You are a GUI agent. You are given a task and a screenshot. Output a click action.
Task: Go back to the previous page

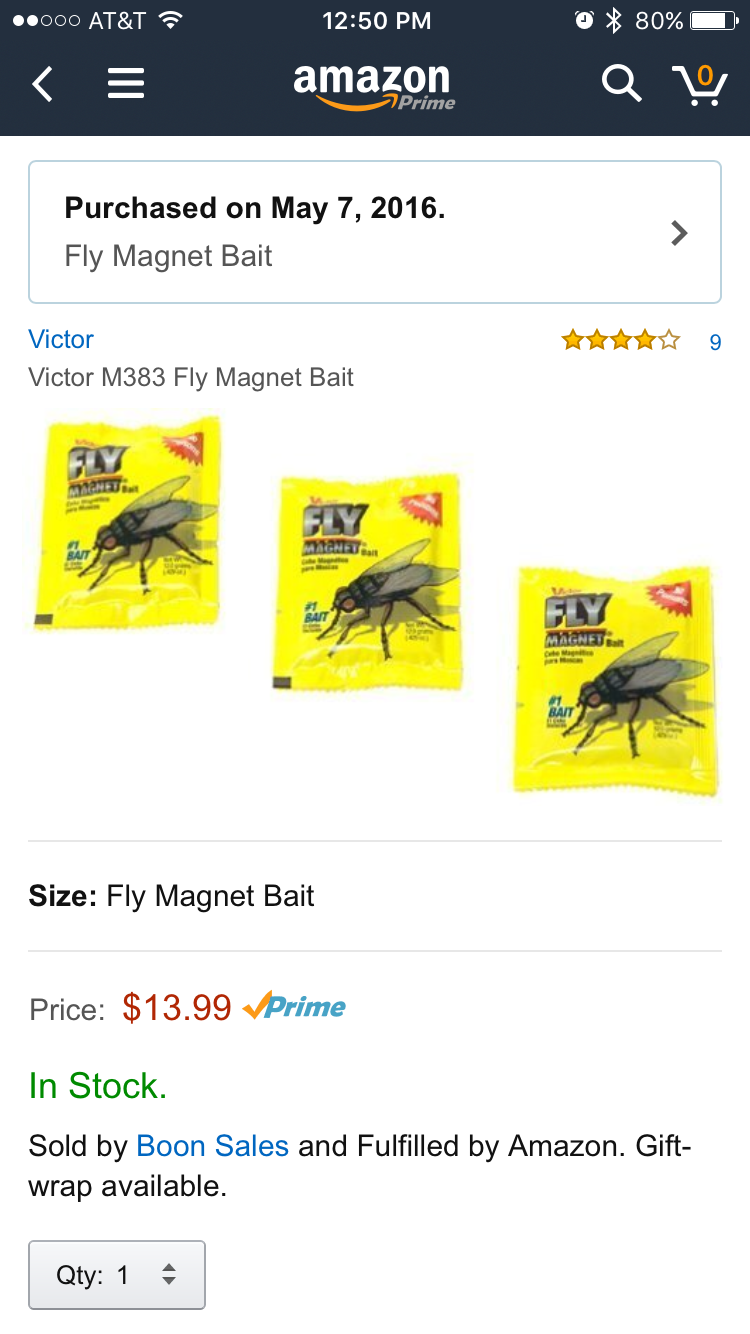click(x=42, y=84)
